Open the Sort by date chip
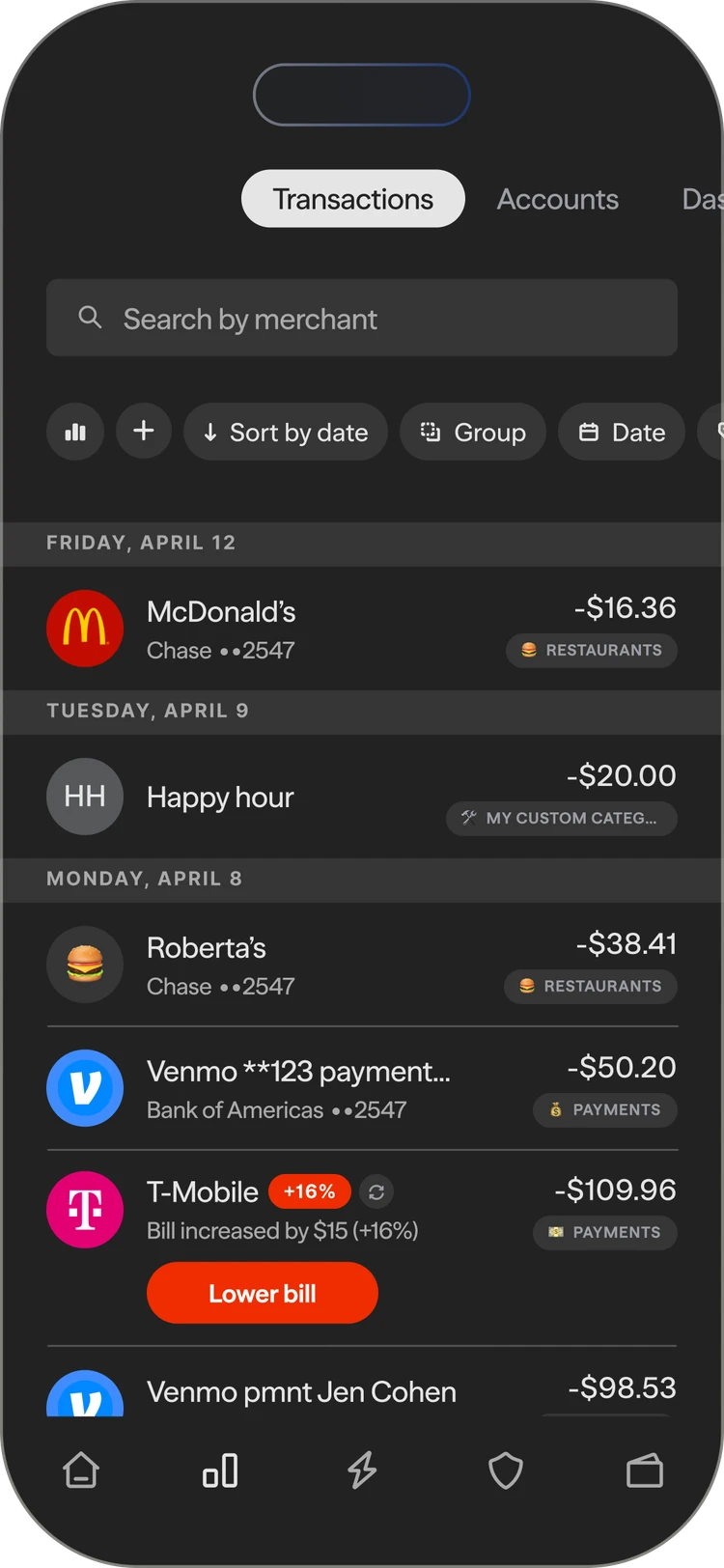This screenshot has width=724, height=1568. [x=286, y=432]
